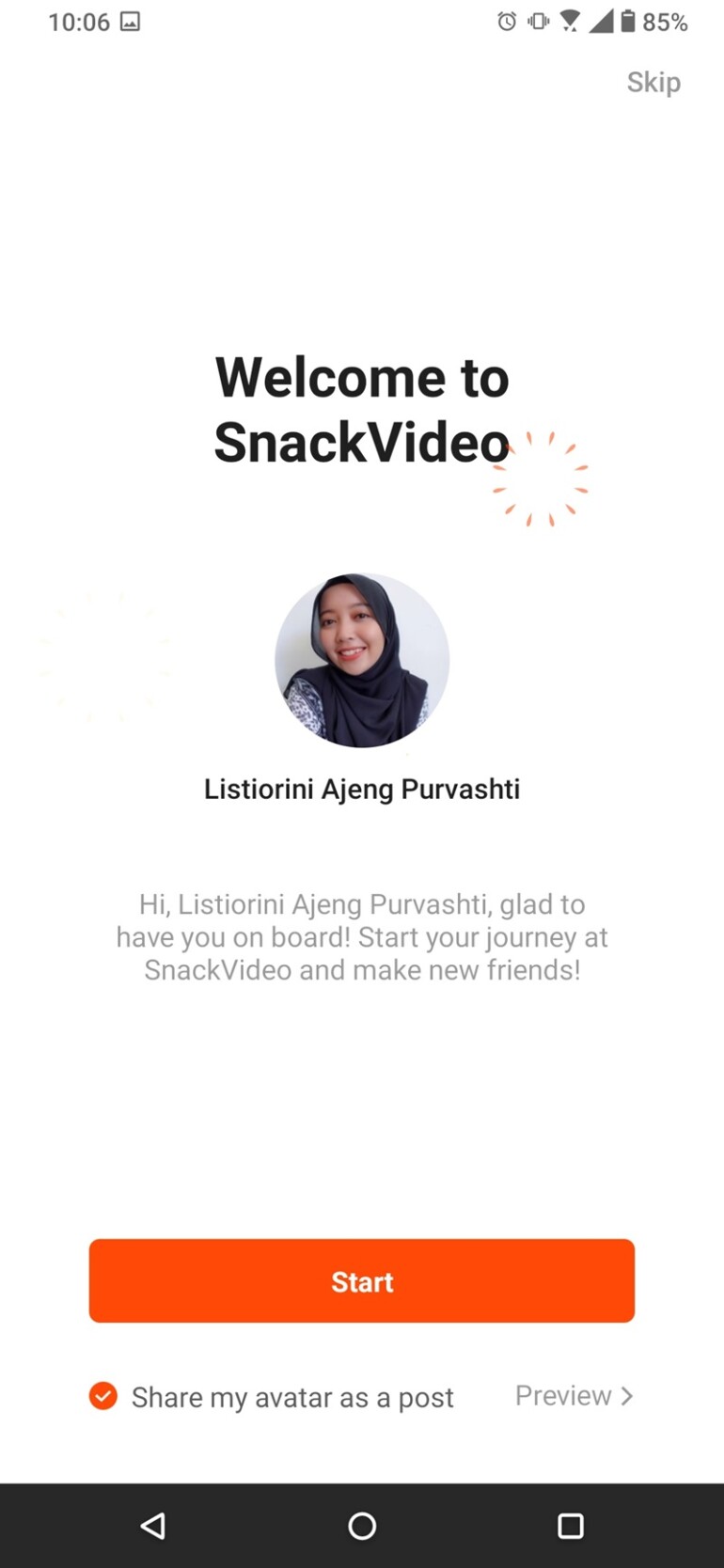Viewport: 724px width, 1568px height.
Task: Tap the vibrate mode status icon
Action: (x=536, y=21)
